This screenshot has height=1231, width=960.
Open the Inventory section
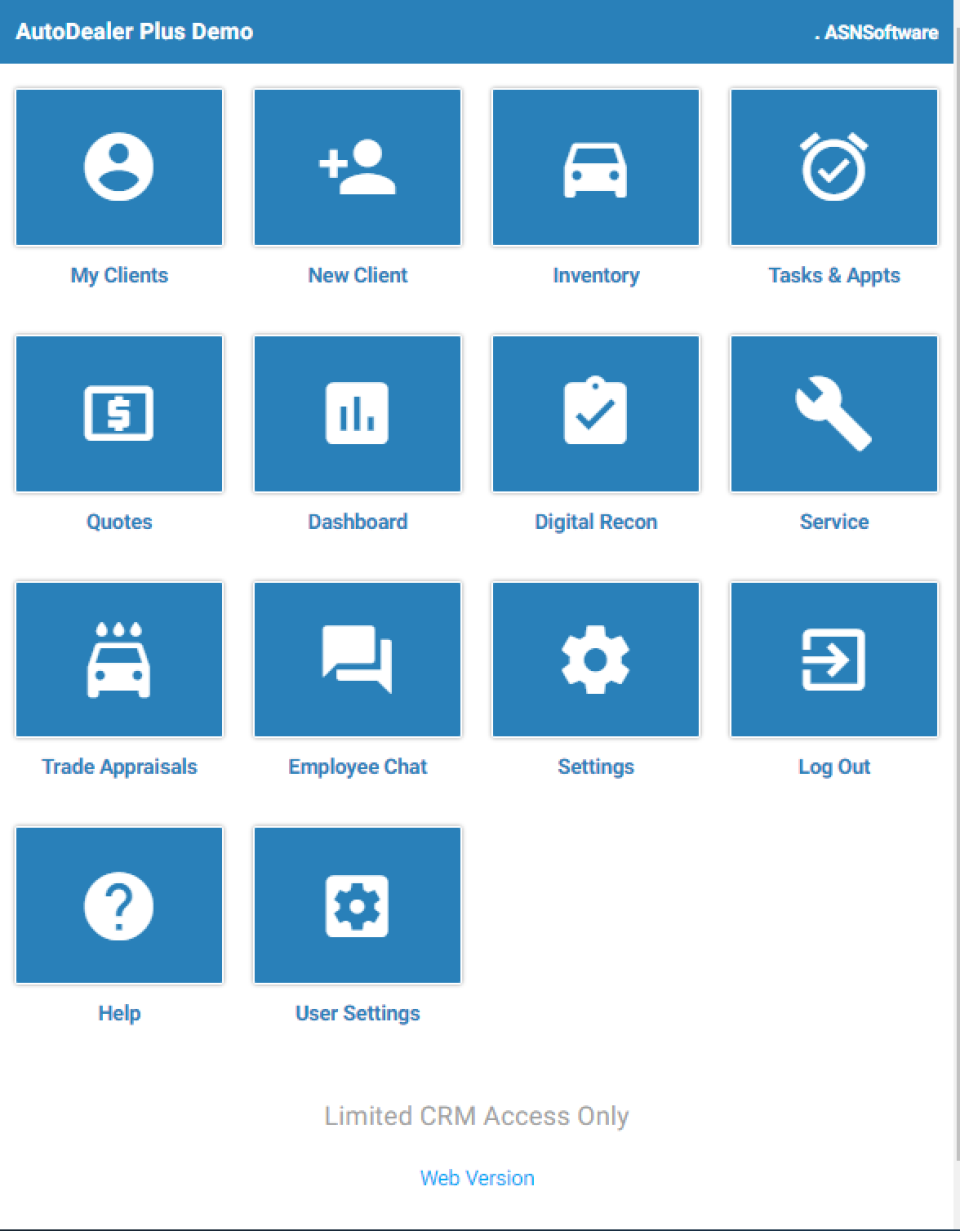595,166
